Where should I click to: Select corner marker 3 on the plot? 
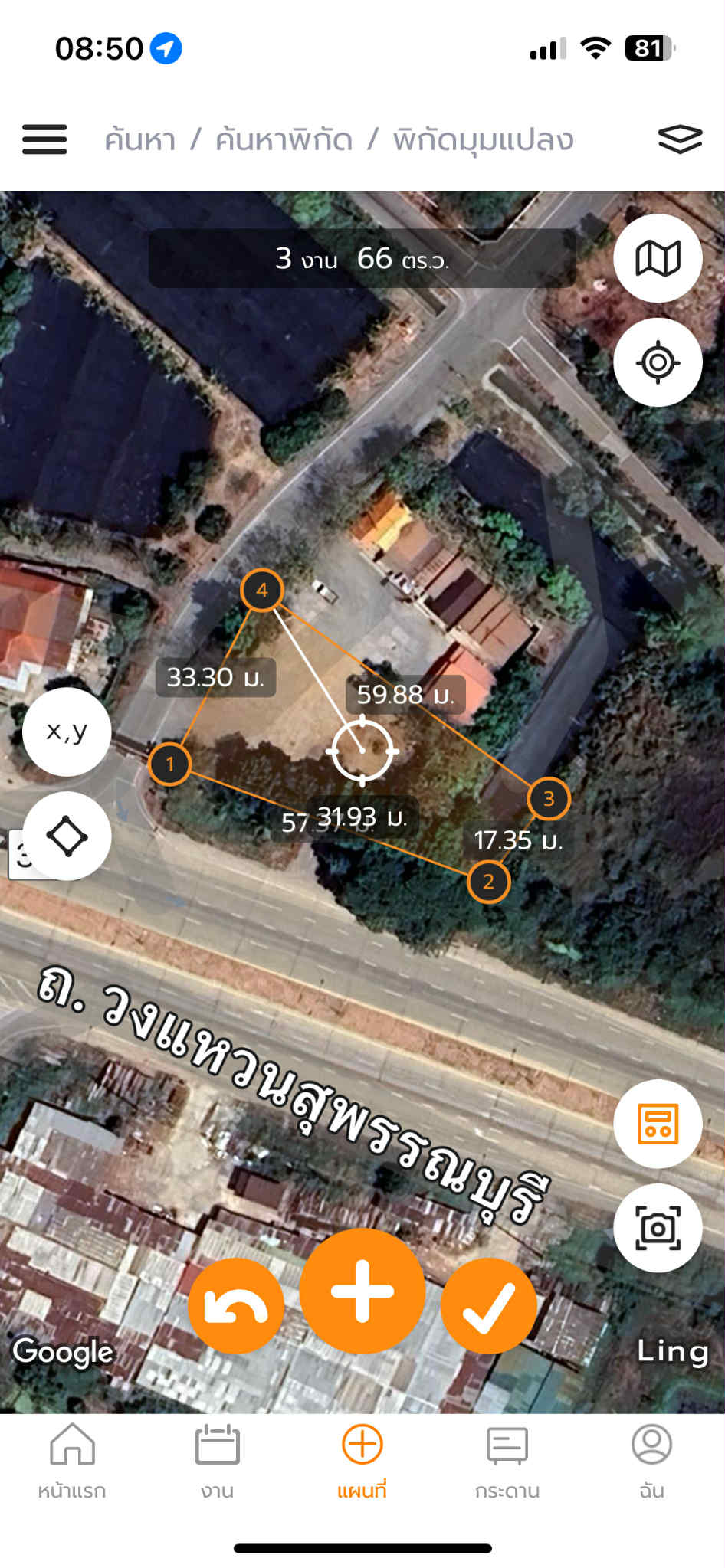click(549, 799)
